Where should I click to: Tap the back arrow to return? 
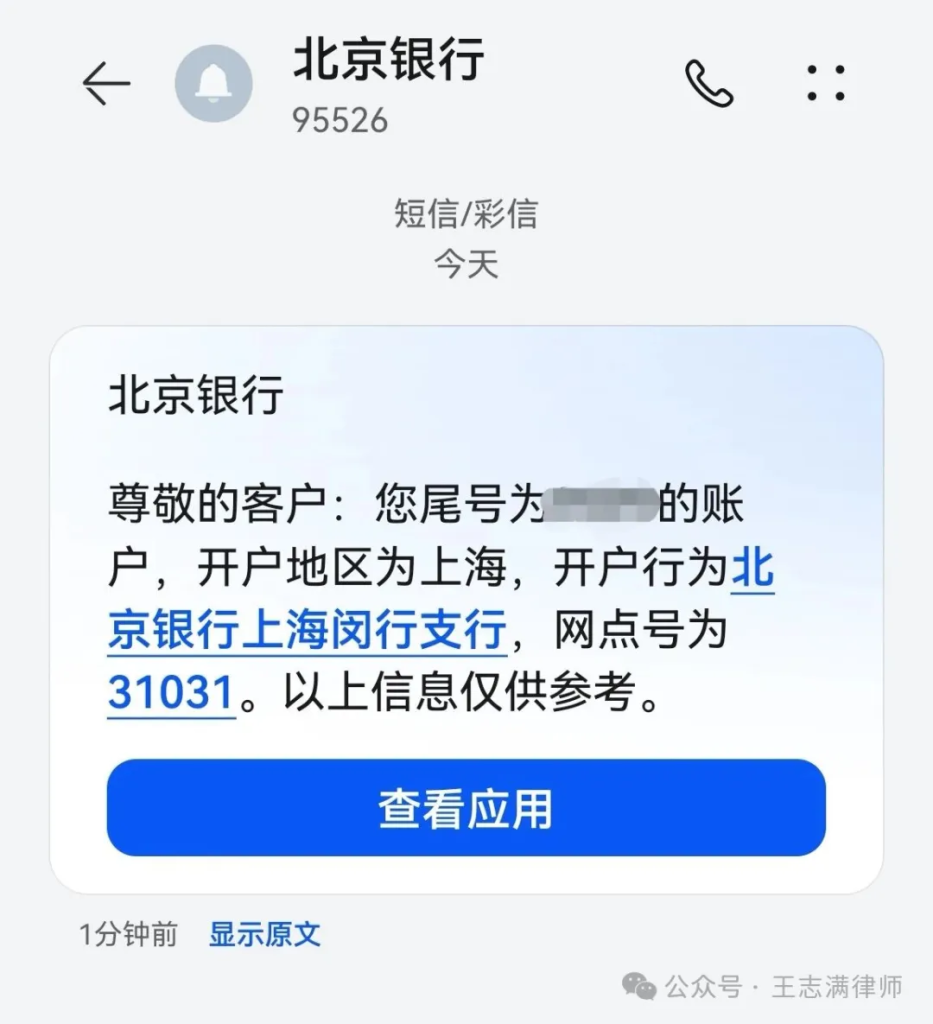pos(107,85)
